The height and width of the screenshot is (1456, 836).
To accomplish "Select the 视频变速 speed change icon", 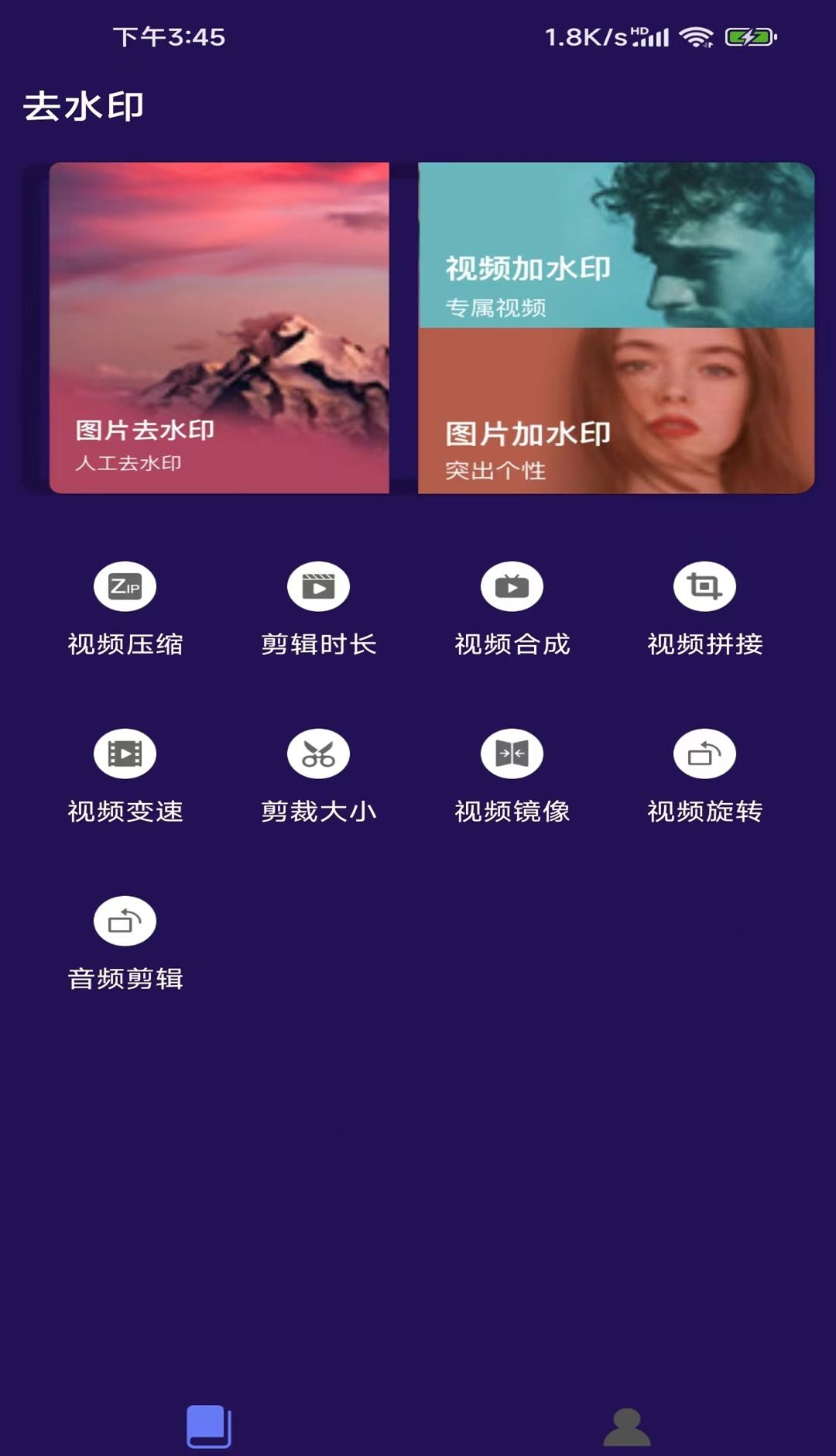I will (125, 753).
